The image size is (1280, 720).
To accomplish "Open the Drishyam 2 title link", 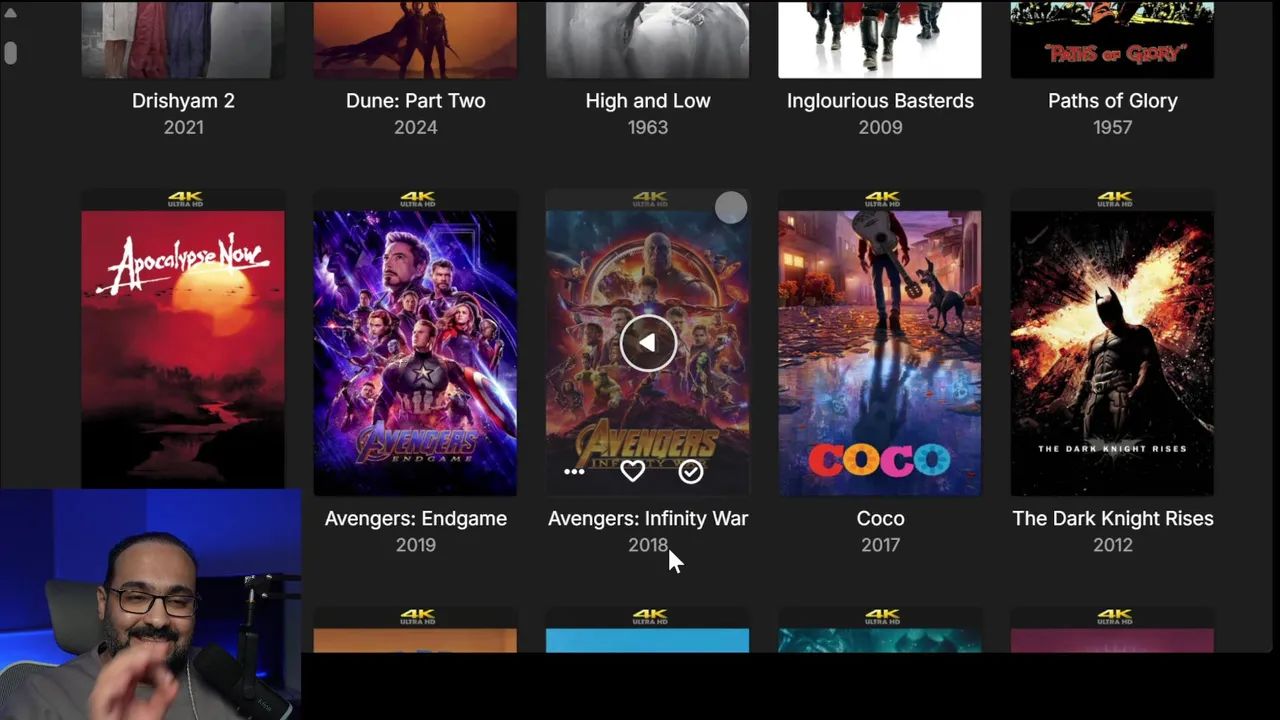I will point(183,101).
